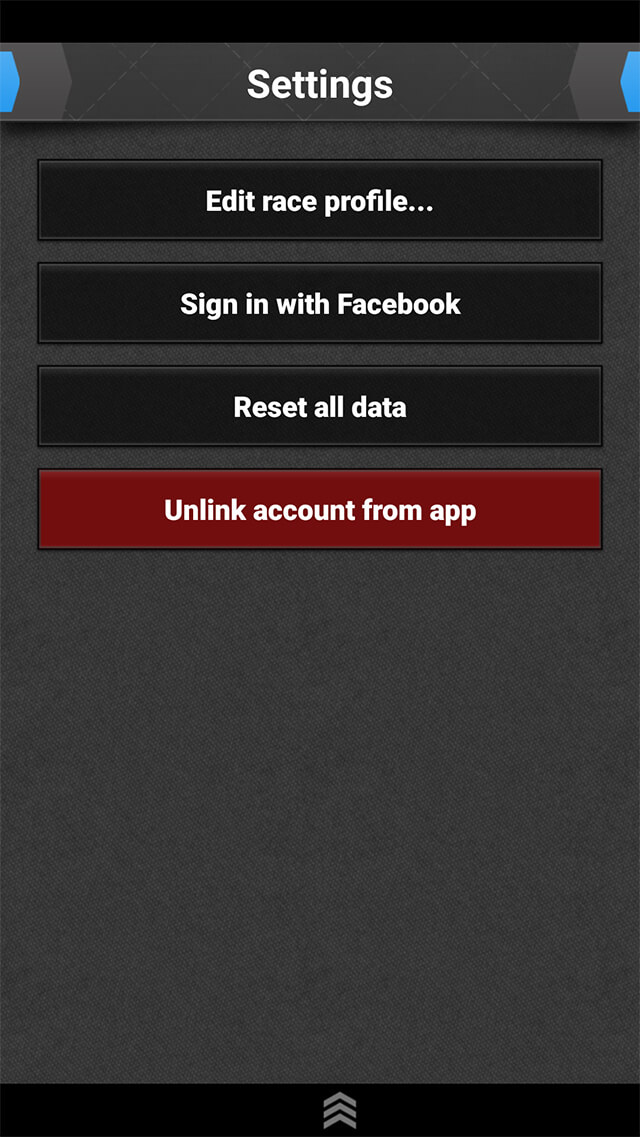Tap the Reset all data button

pos(320,407)
